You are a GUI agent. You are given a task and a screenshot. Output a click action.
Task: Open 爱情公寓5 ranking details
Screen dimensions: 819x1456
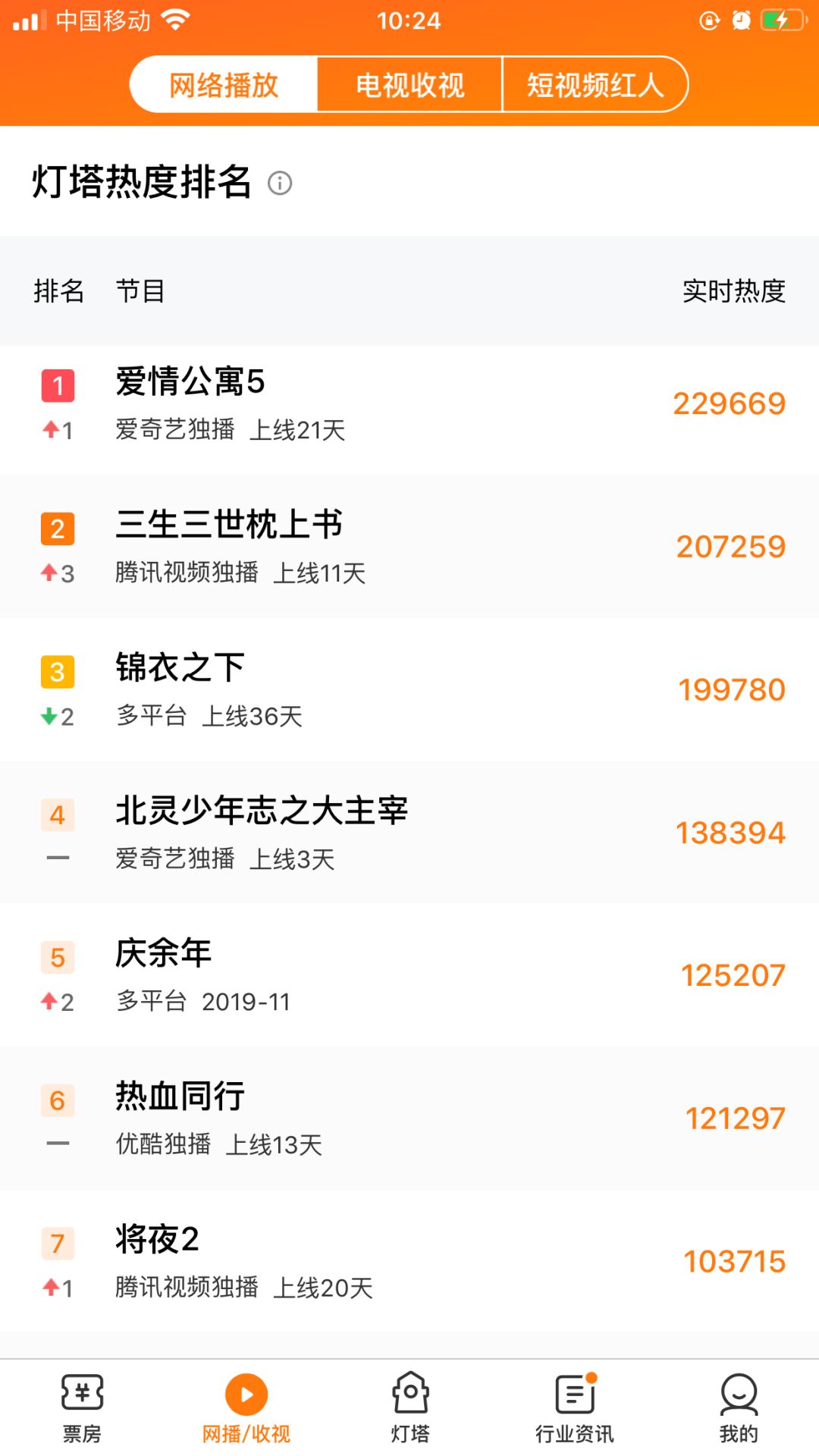coord(409,403)
